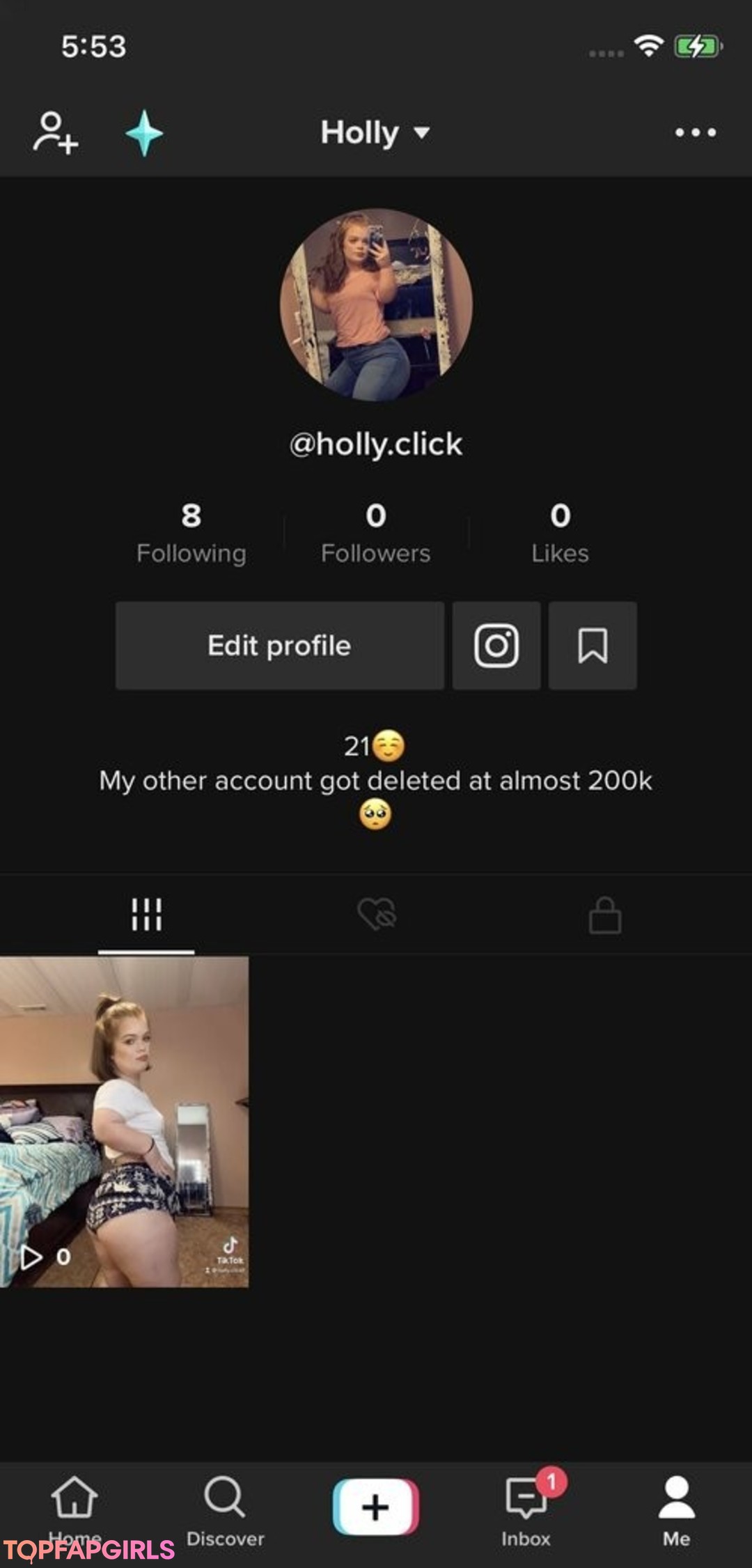752x1568 pixels.
Task: Tap the profile picture avatar
Action: 376,304
